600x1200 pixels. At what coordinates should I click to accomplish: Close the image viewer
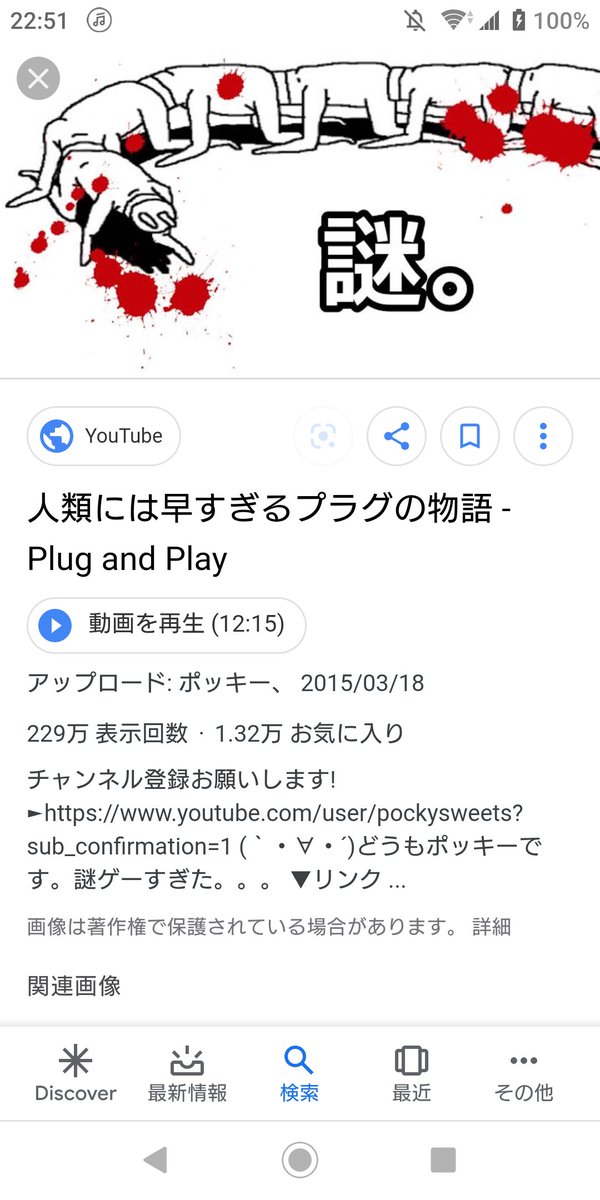(38, 79)
